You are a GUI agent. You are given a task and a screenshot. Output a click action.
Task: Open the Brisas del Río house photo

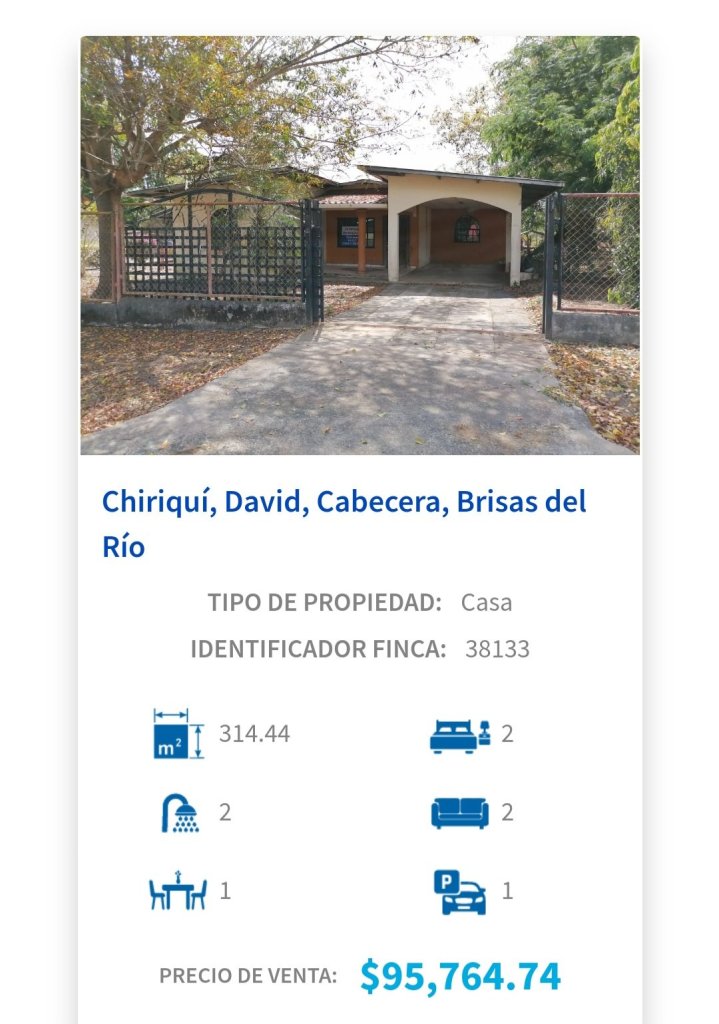pos(359,246)
